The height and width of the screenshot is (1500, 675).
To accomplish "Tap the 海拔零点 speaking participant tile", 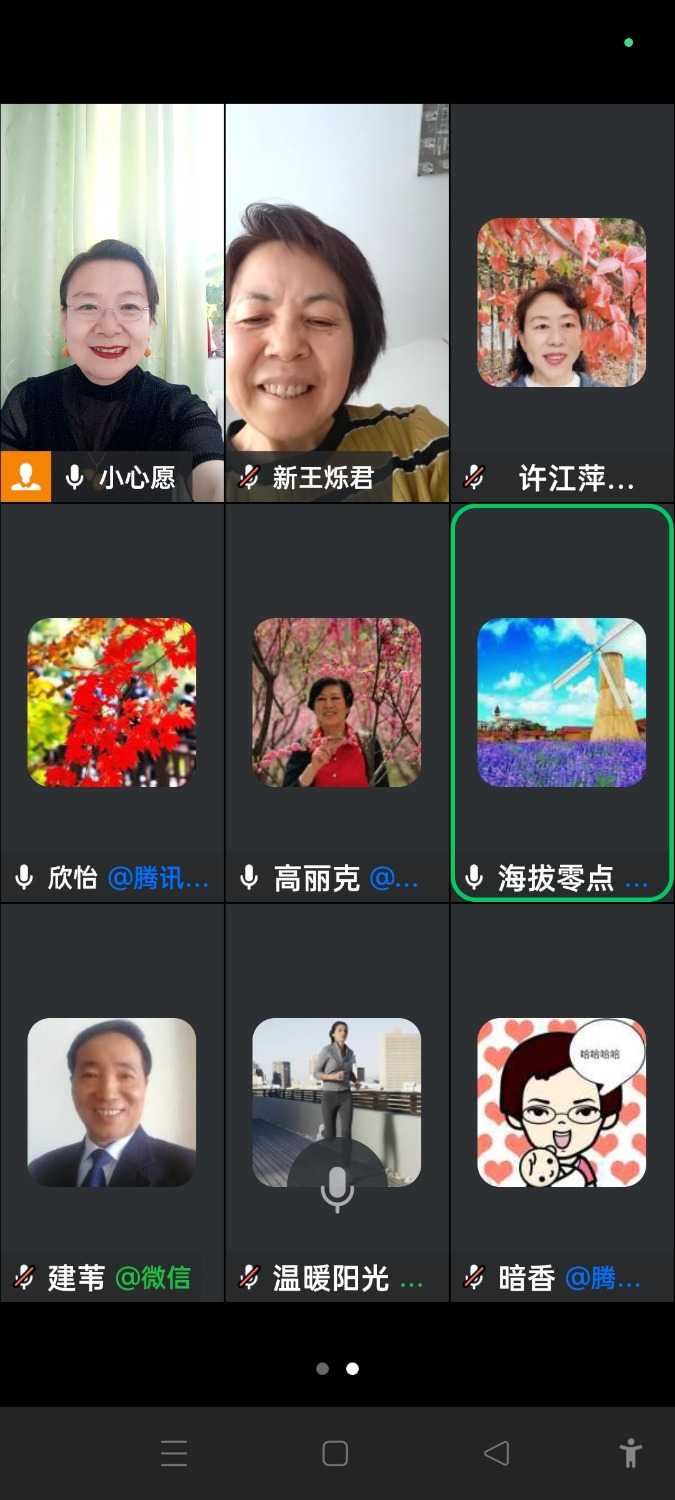I will 562,702.
